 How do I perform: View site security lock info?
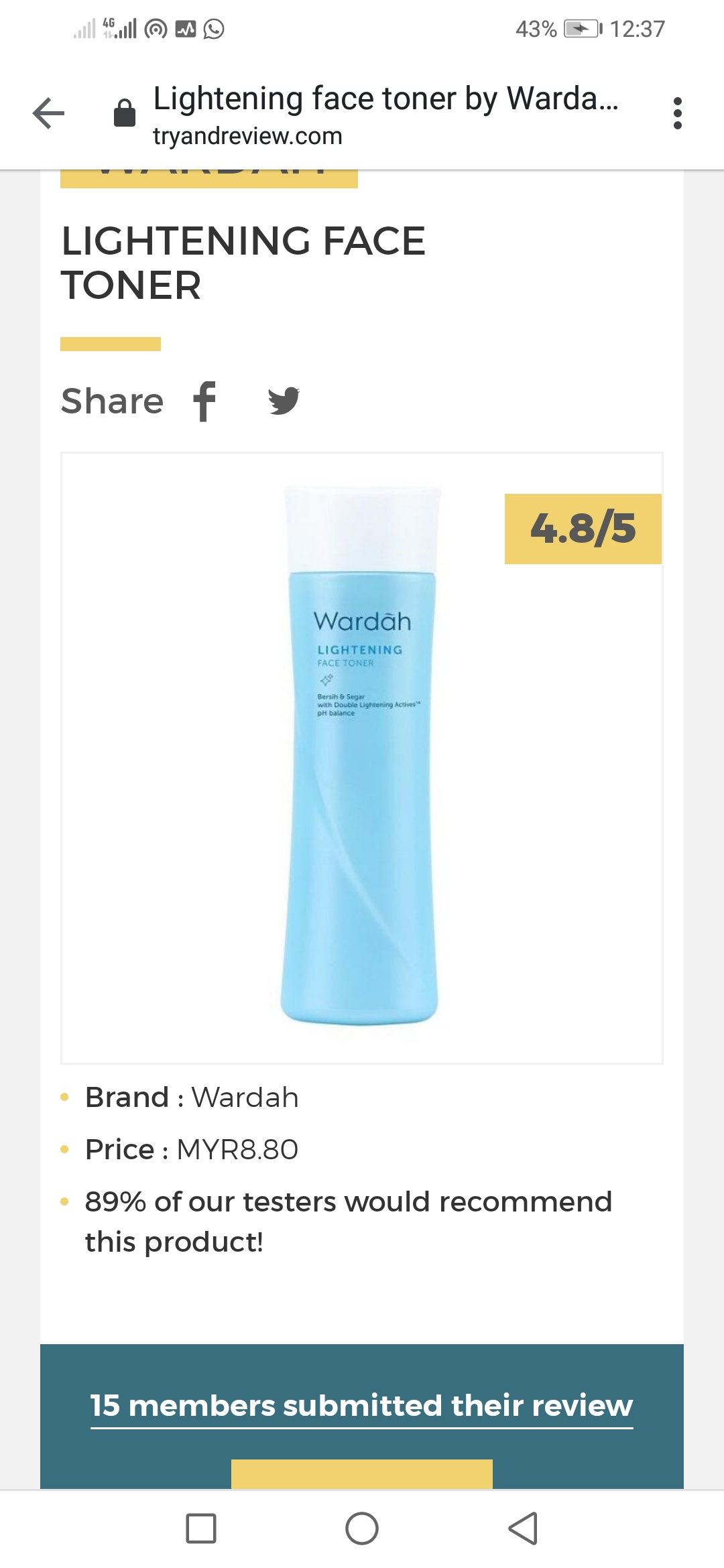point(125,113)
